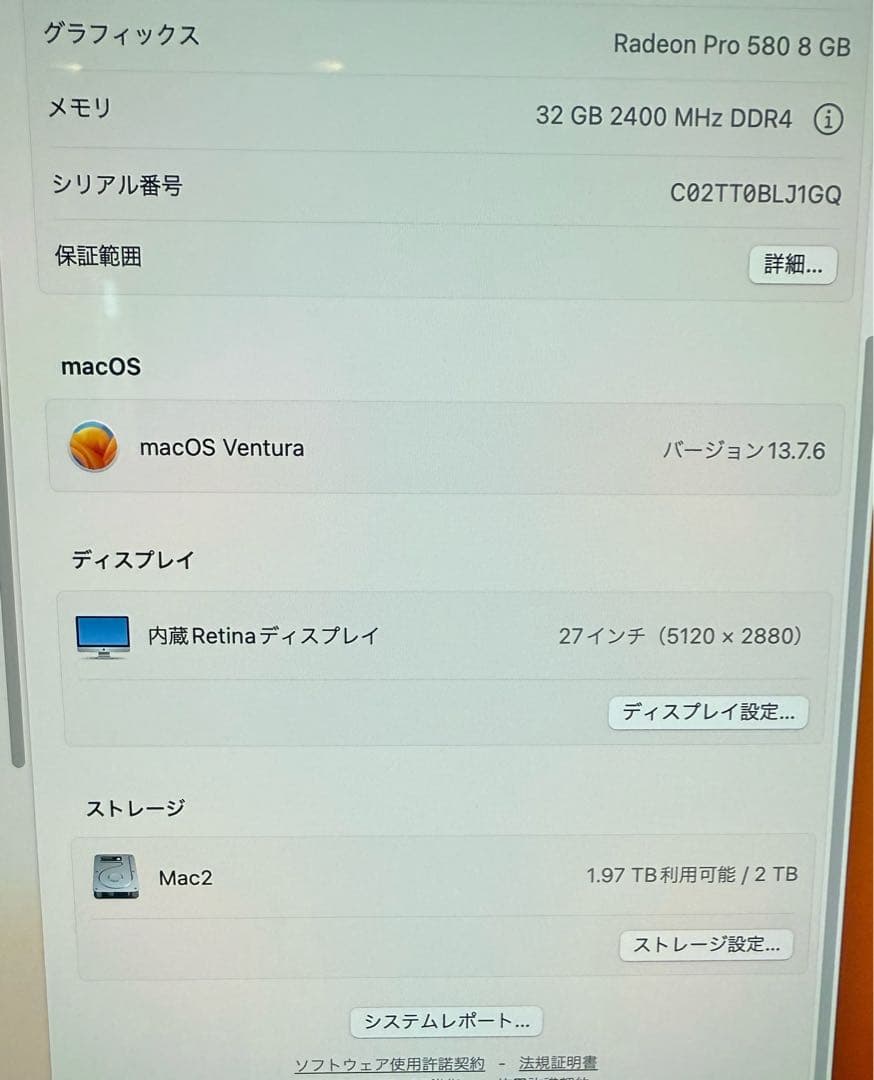The image size is (874, 1080).
Task: Click the macOS Ventura logo icon
Action: (x=94, y=447)
